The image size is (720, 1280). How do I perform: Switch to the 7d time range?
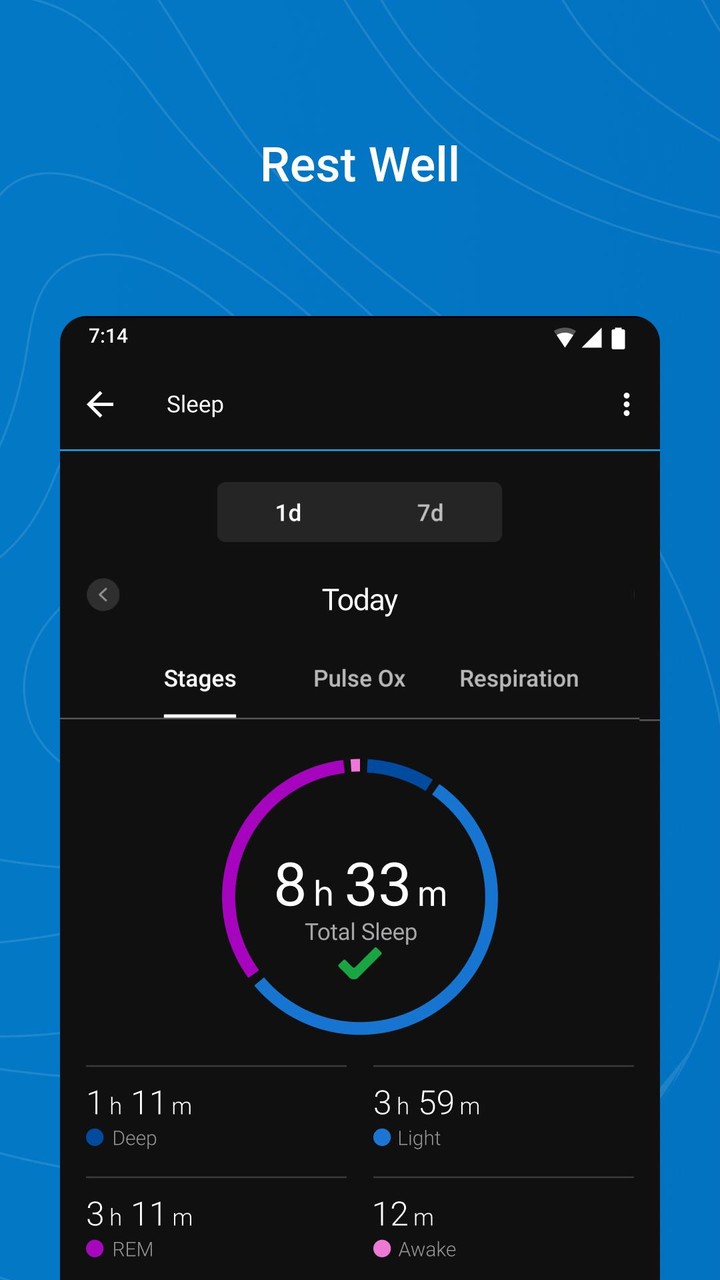click(x=430, y=512)
